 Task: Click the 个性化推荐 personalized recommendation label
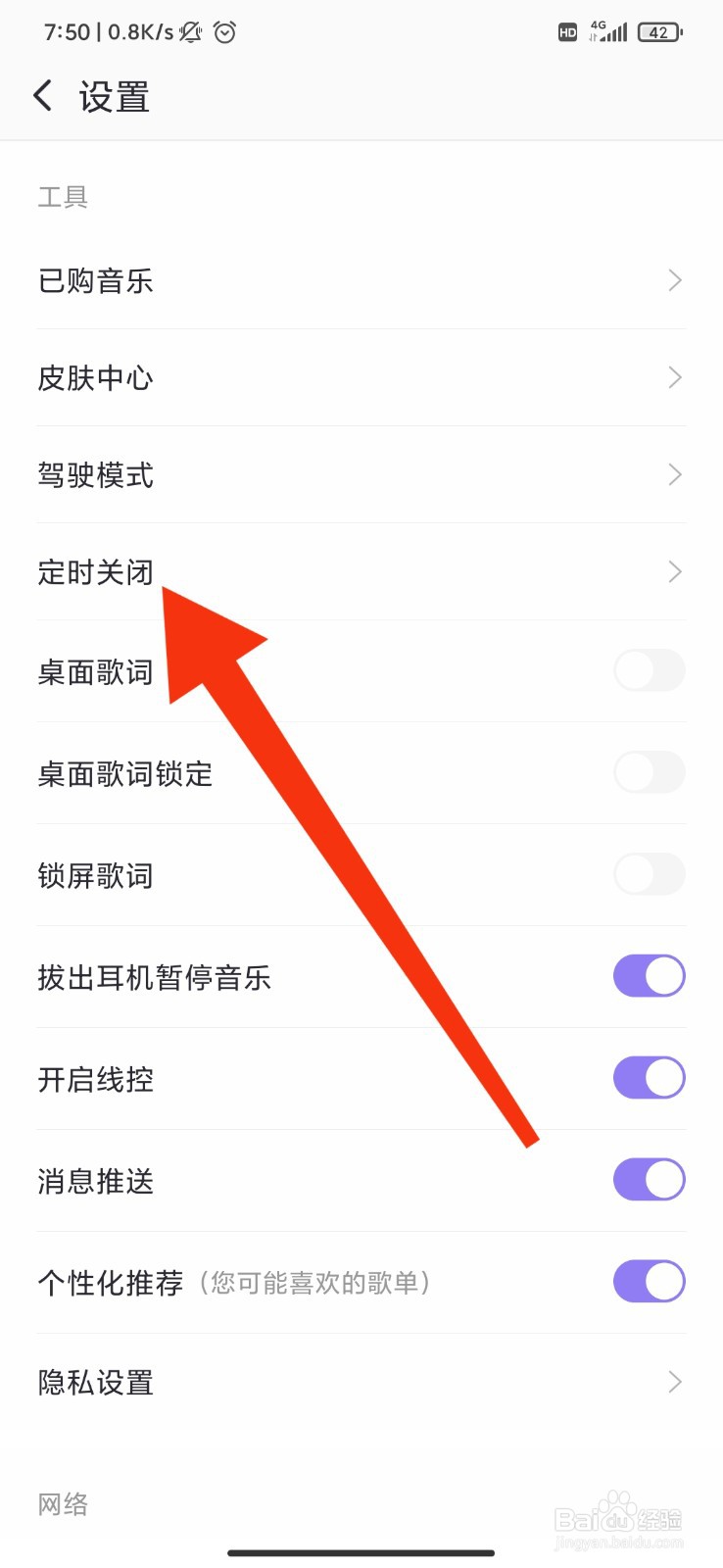[109, 1281]
